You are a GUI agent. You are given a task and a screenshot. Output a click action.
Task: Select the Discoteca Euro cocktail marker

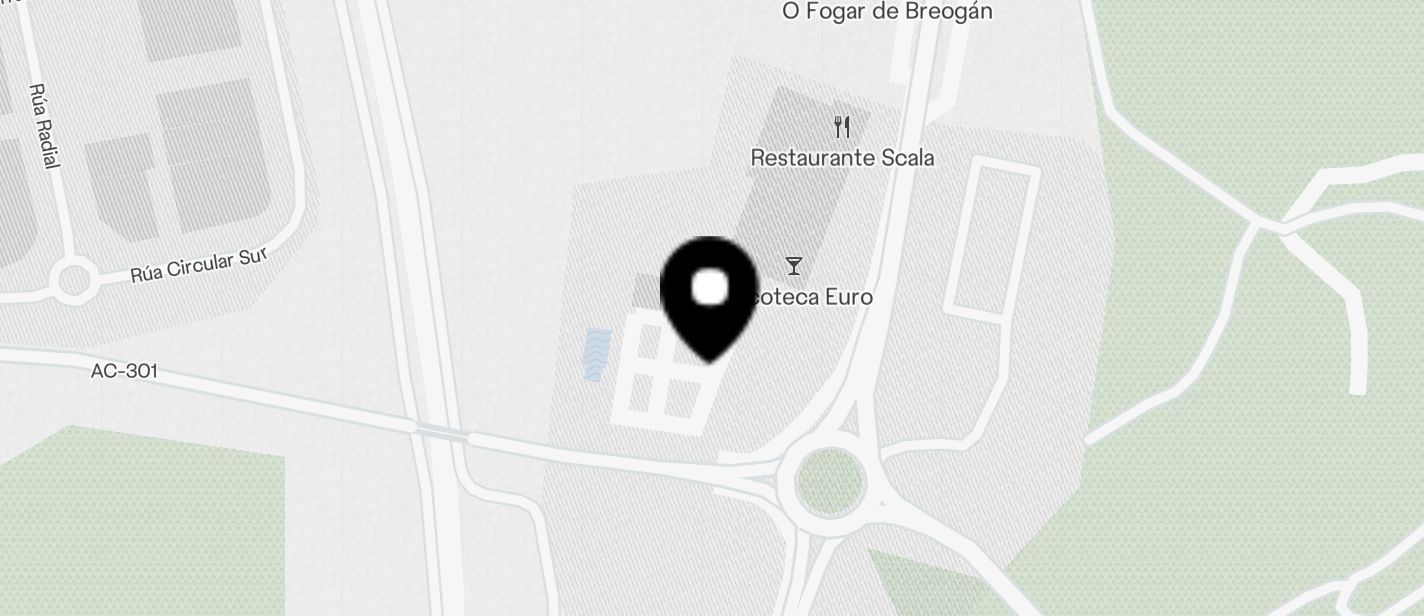[794, 266]
